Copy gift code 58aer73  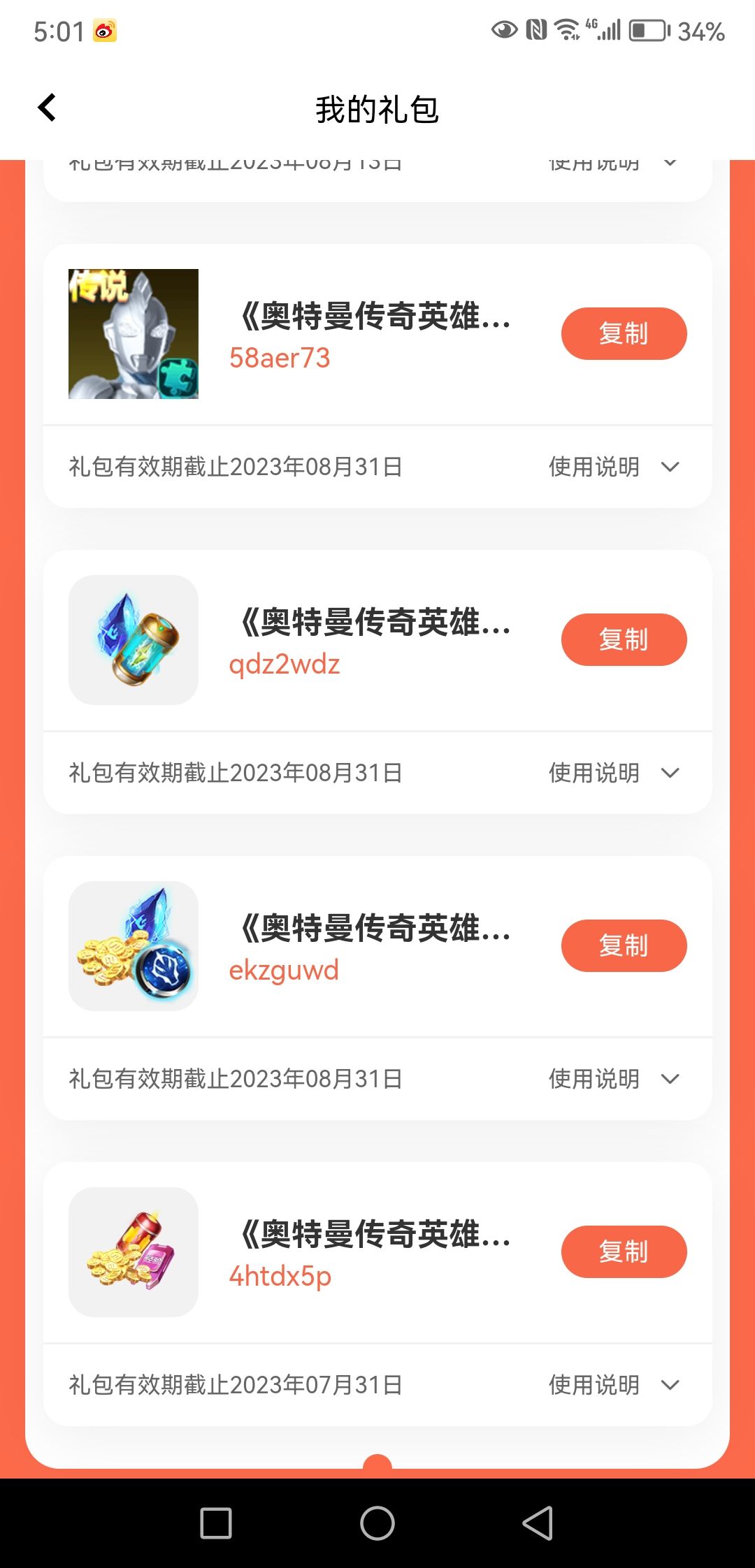point(624,334)
